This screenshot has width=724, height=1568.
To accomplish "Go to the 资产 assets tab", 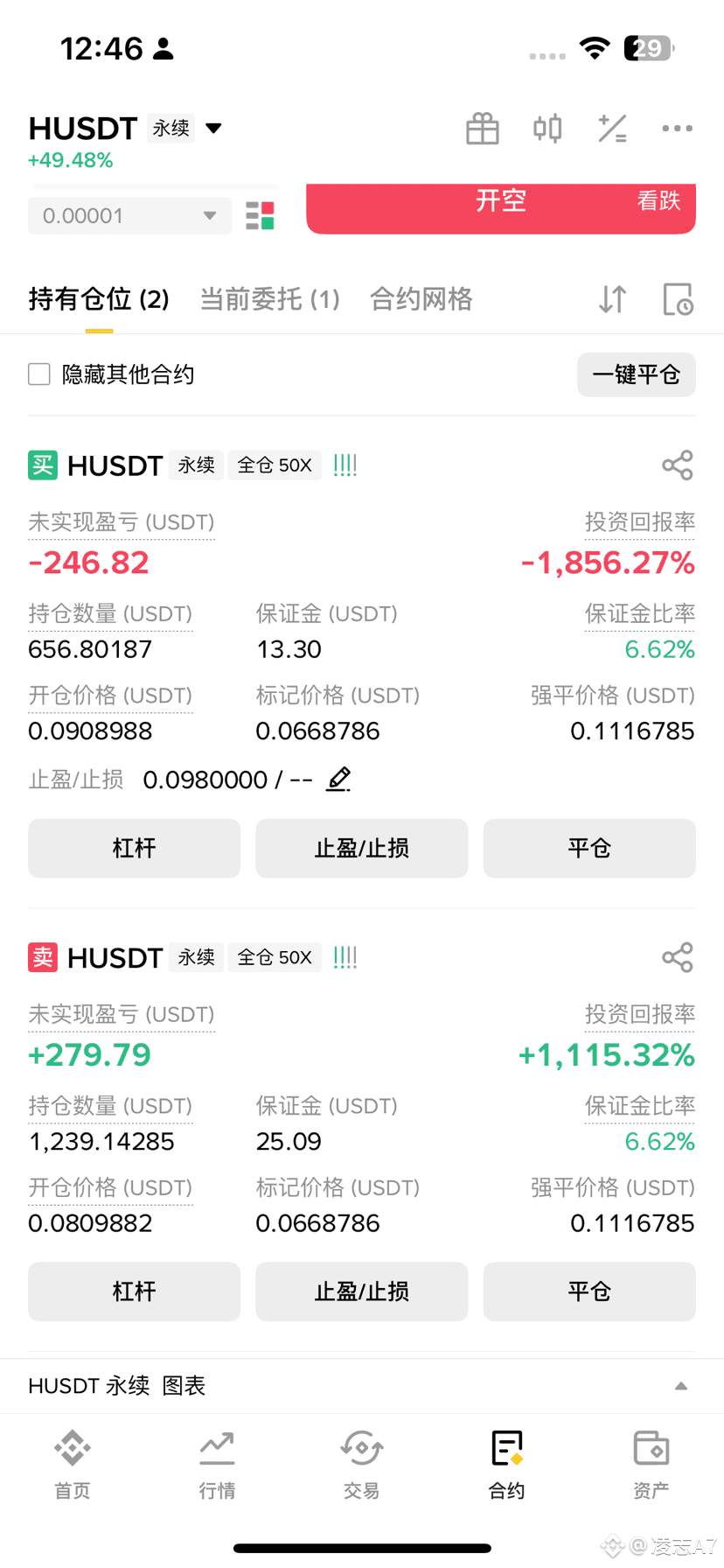I will pyautogui.click(x=651, y=1465).
